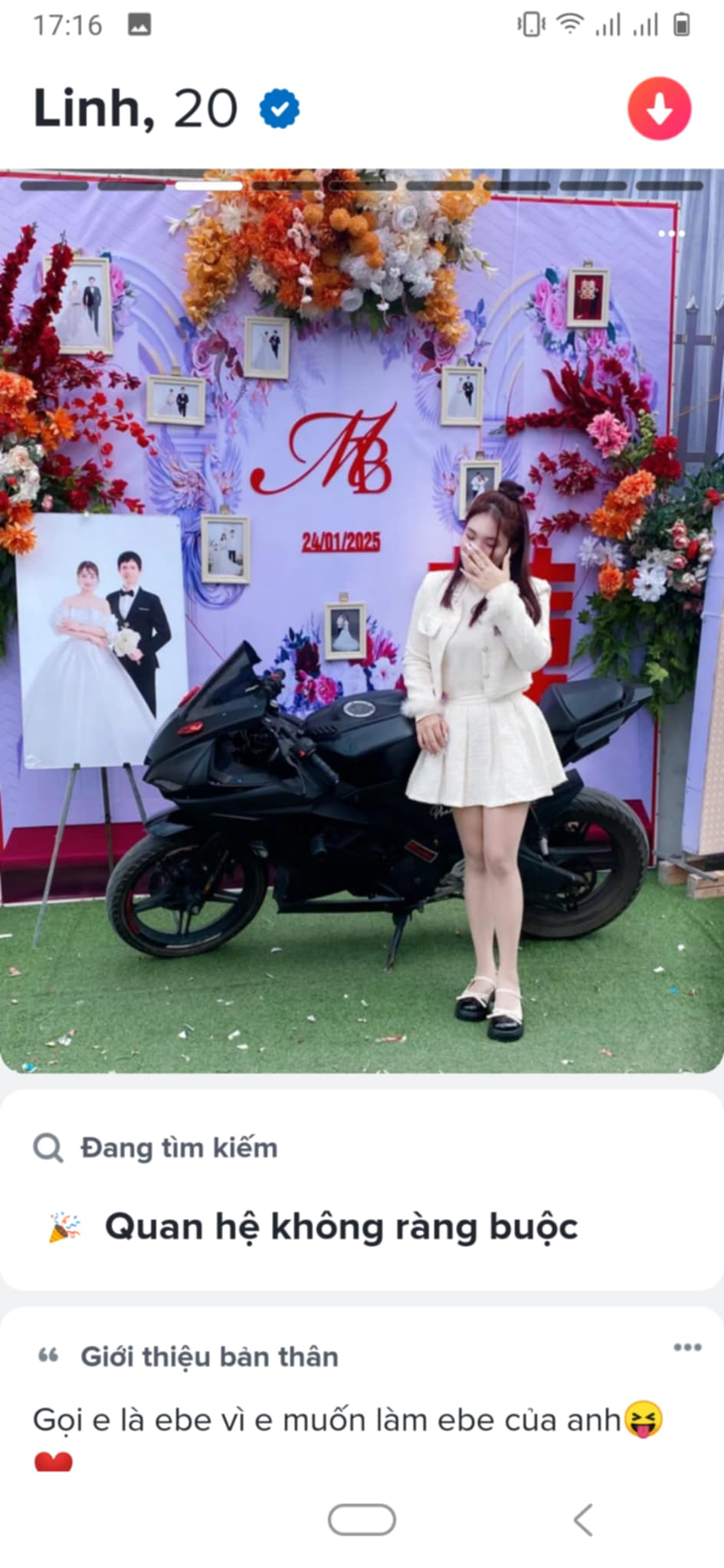Go to home via the navigation pill
Viewport: 724px width, 1568px height.
(x=362, y=1520)
